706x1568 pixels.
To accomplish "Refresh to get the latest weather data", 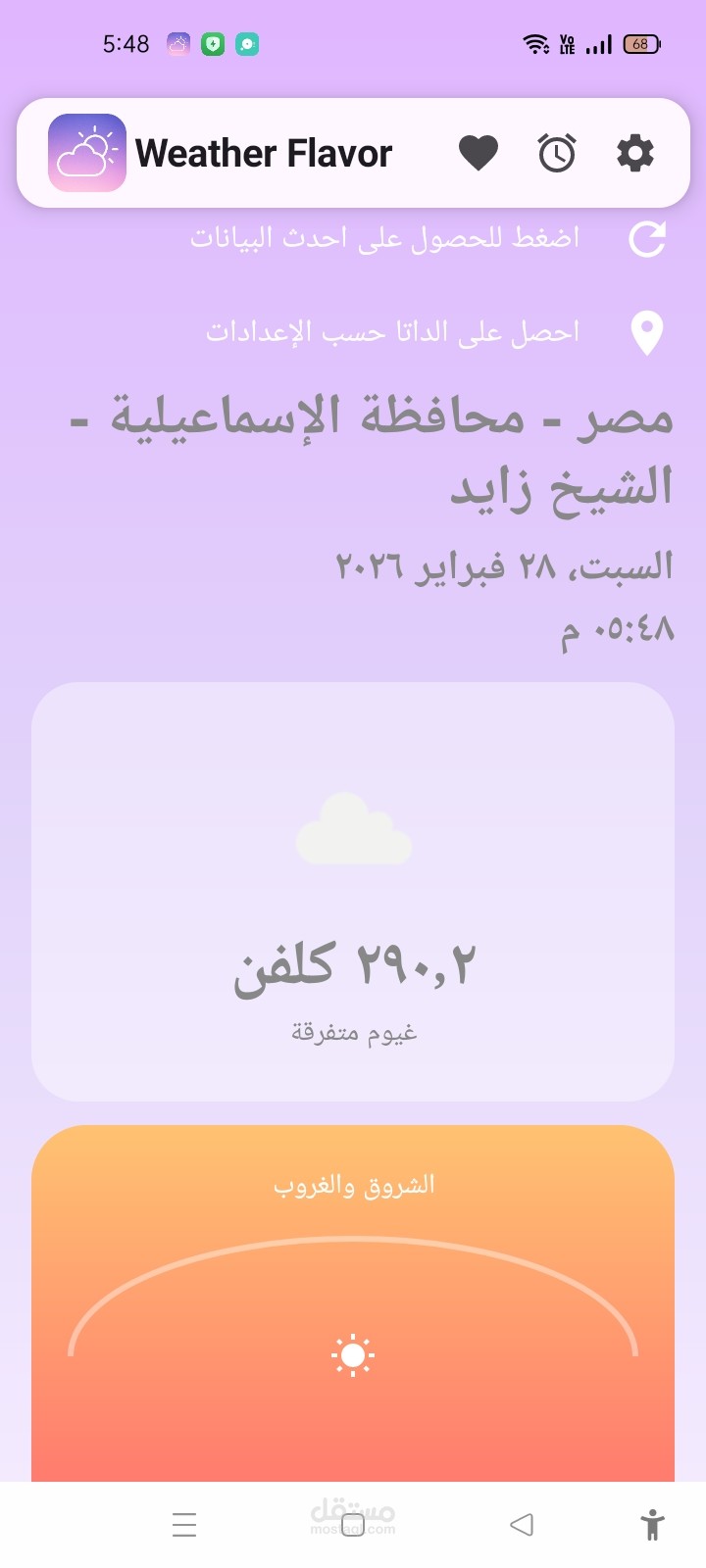I will click(647, 239).
